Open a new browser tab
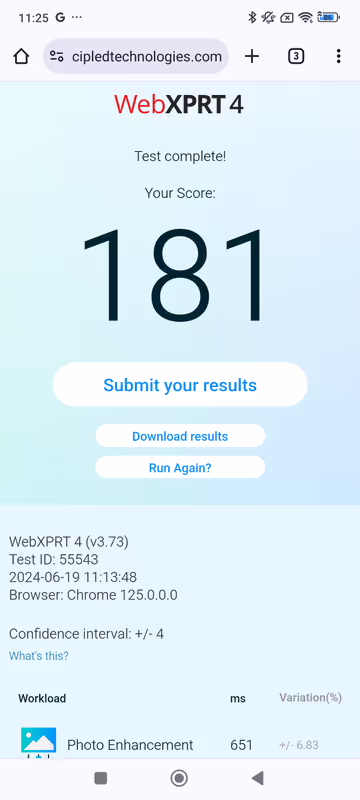Screen dimensions: 360x800 point(252,56)
